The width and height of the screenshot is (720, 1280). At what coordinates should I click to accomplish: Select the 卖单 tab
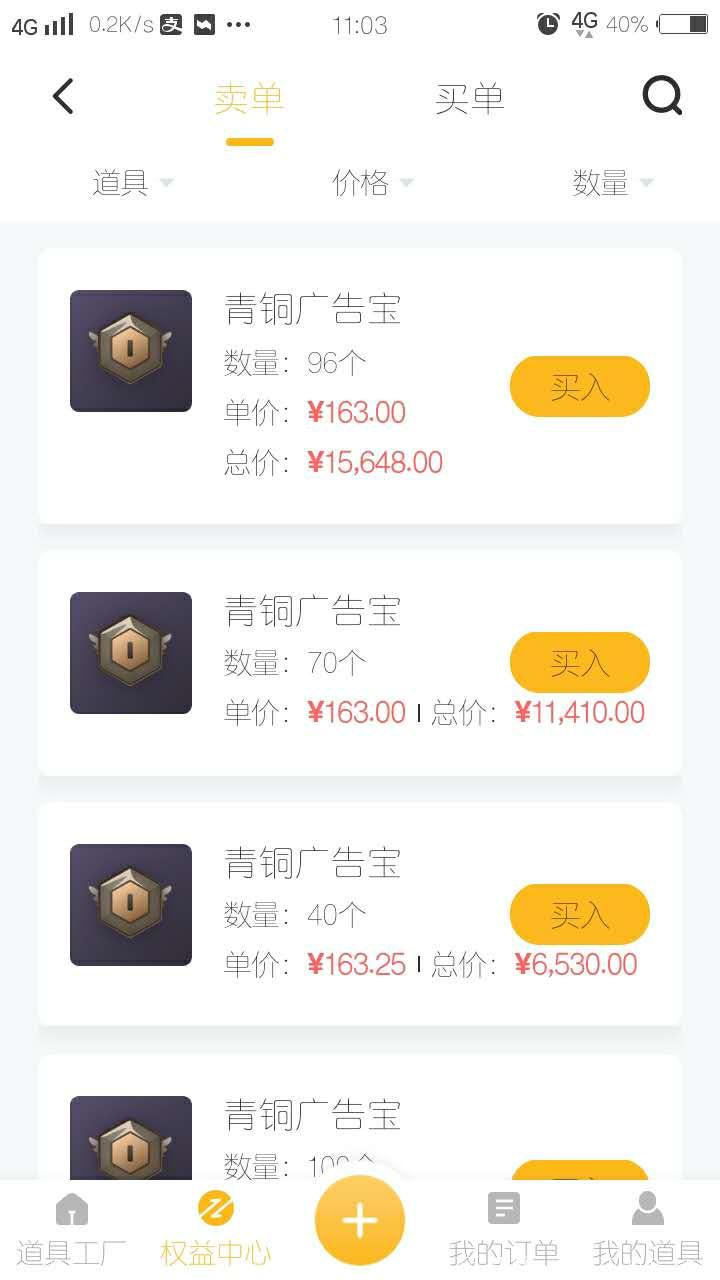(248, 95)
